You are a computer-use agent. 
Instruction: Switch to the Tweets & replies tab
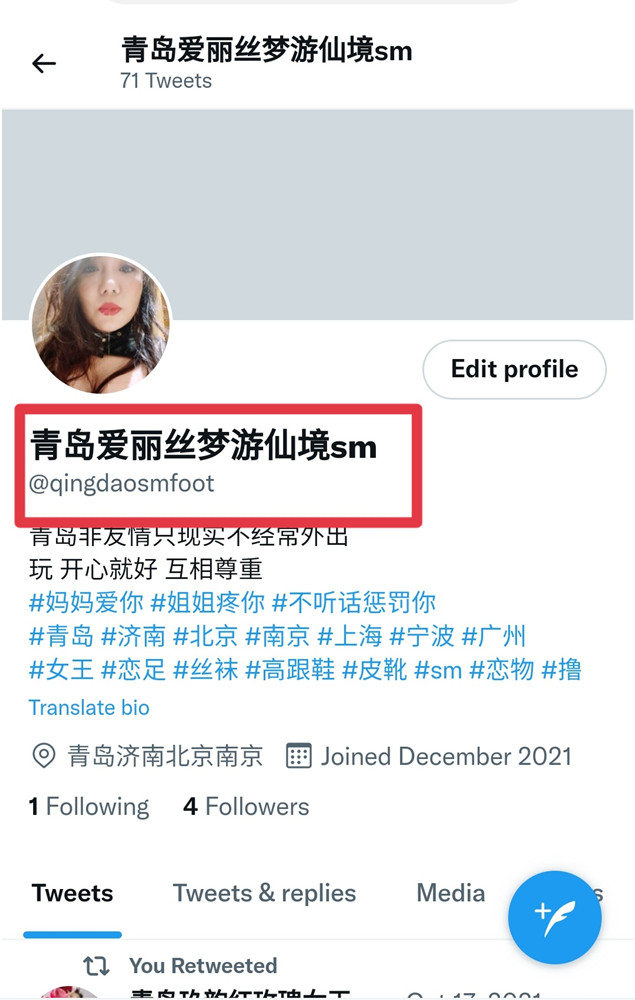264,893
